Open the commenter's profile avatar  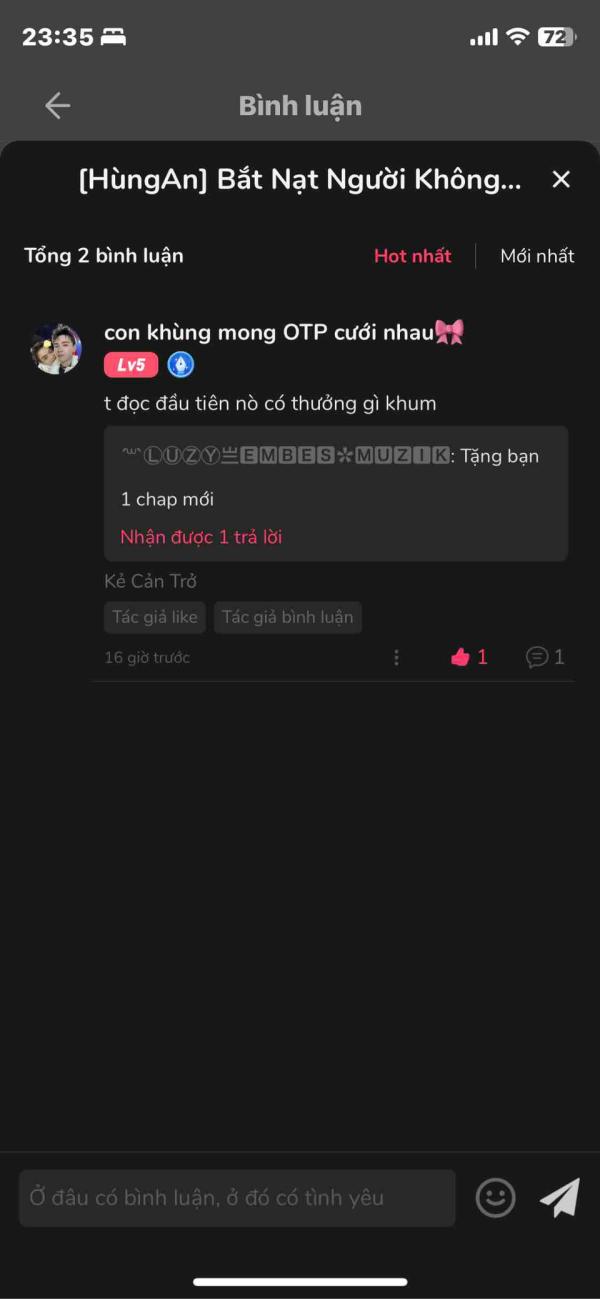[57, 348]
